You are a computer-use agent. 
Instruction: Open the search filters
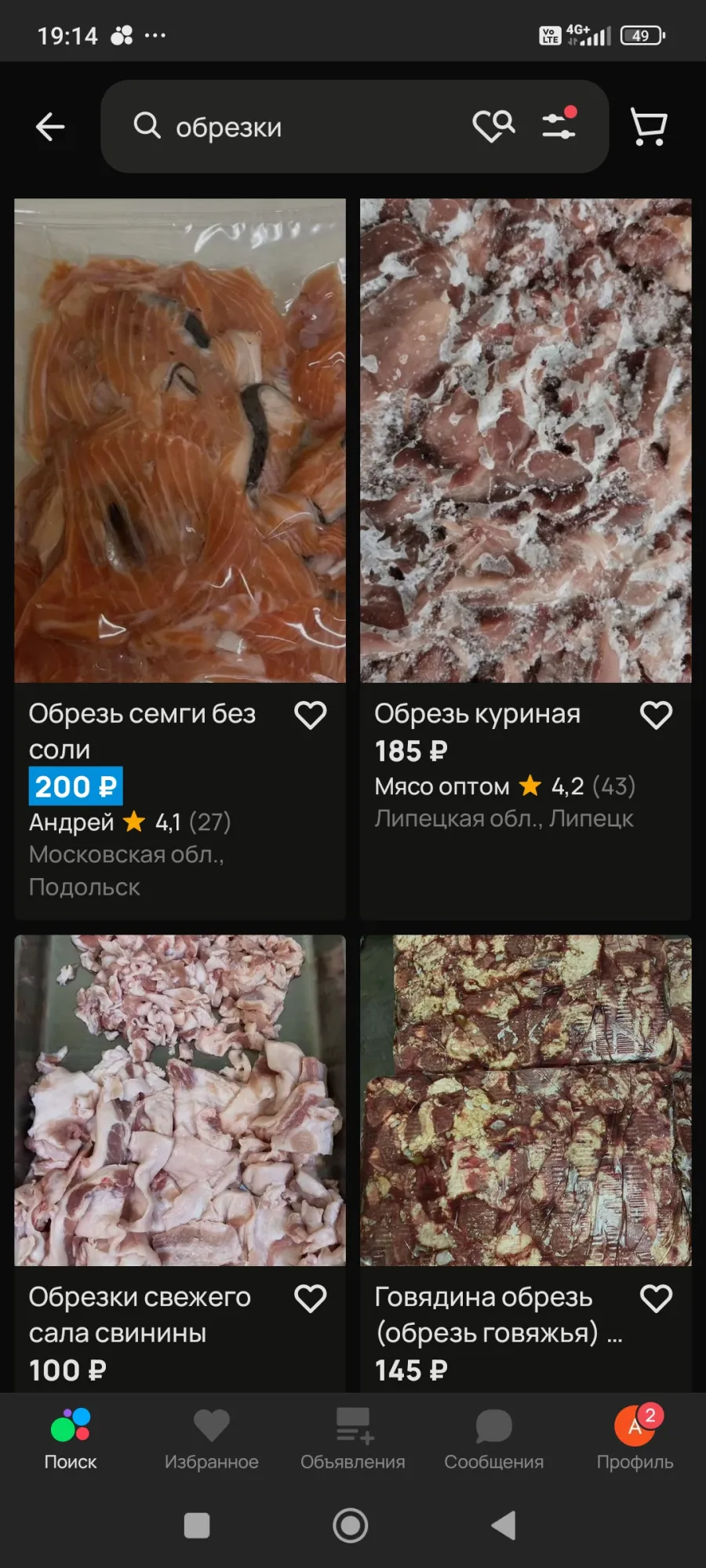559,125
